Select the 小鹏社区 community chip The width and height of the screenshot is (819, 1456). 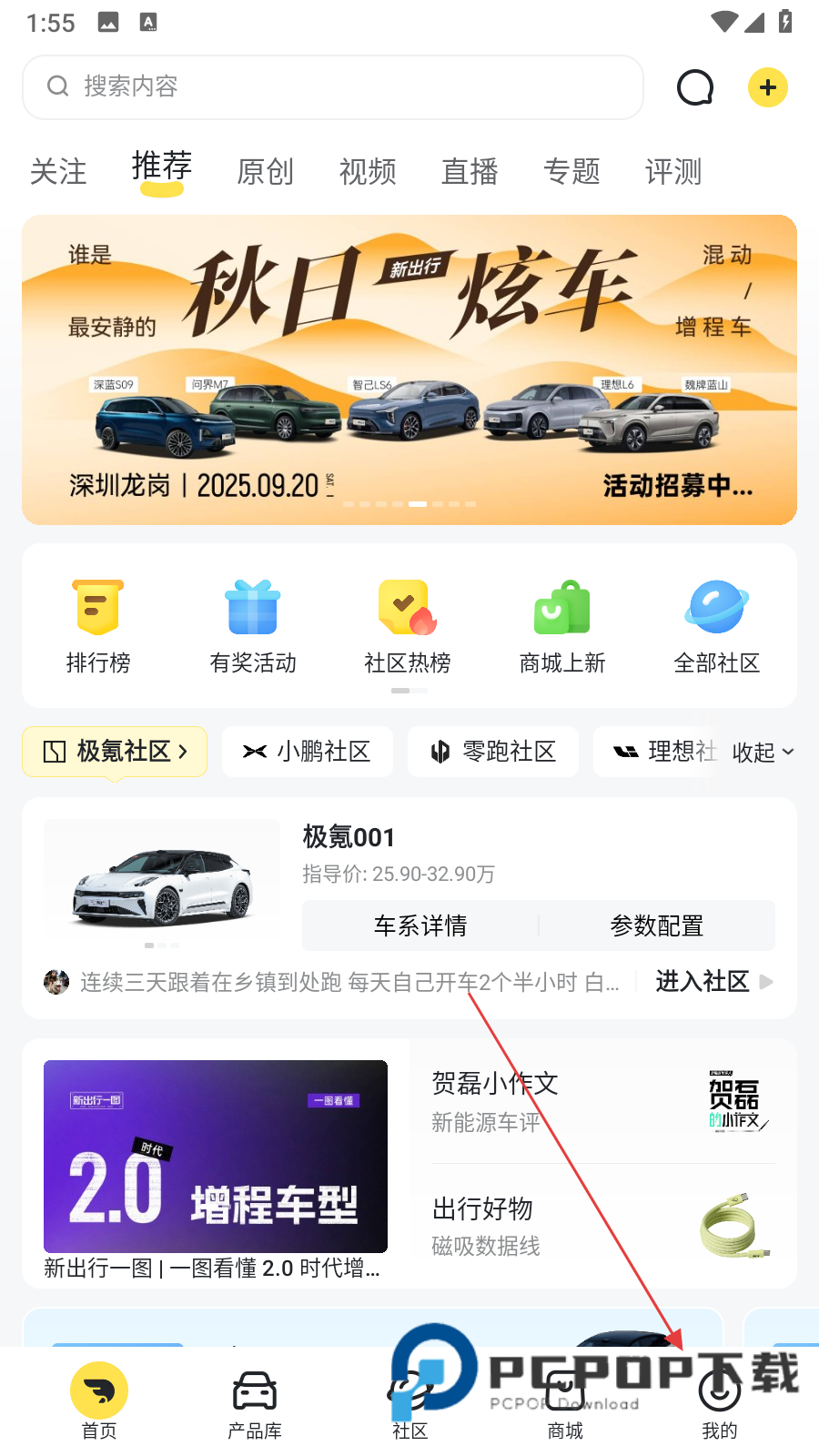307,752
